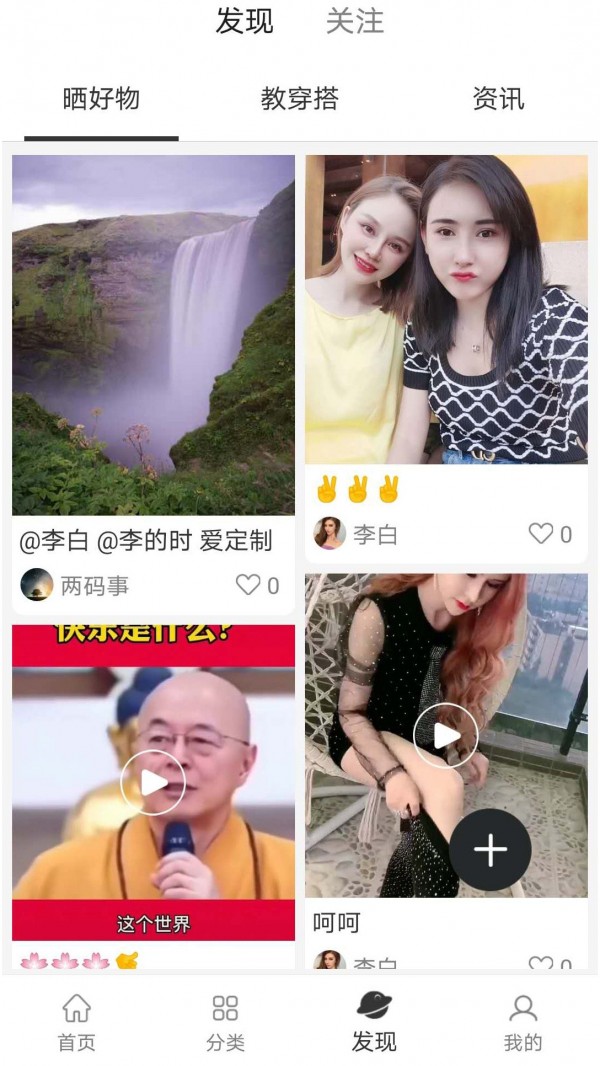
Task: Tap the 发现 bottom navigation item
Action: (x=374, y=1022)
